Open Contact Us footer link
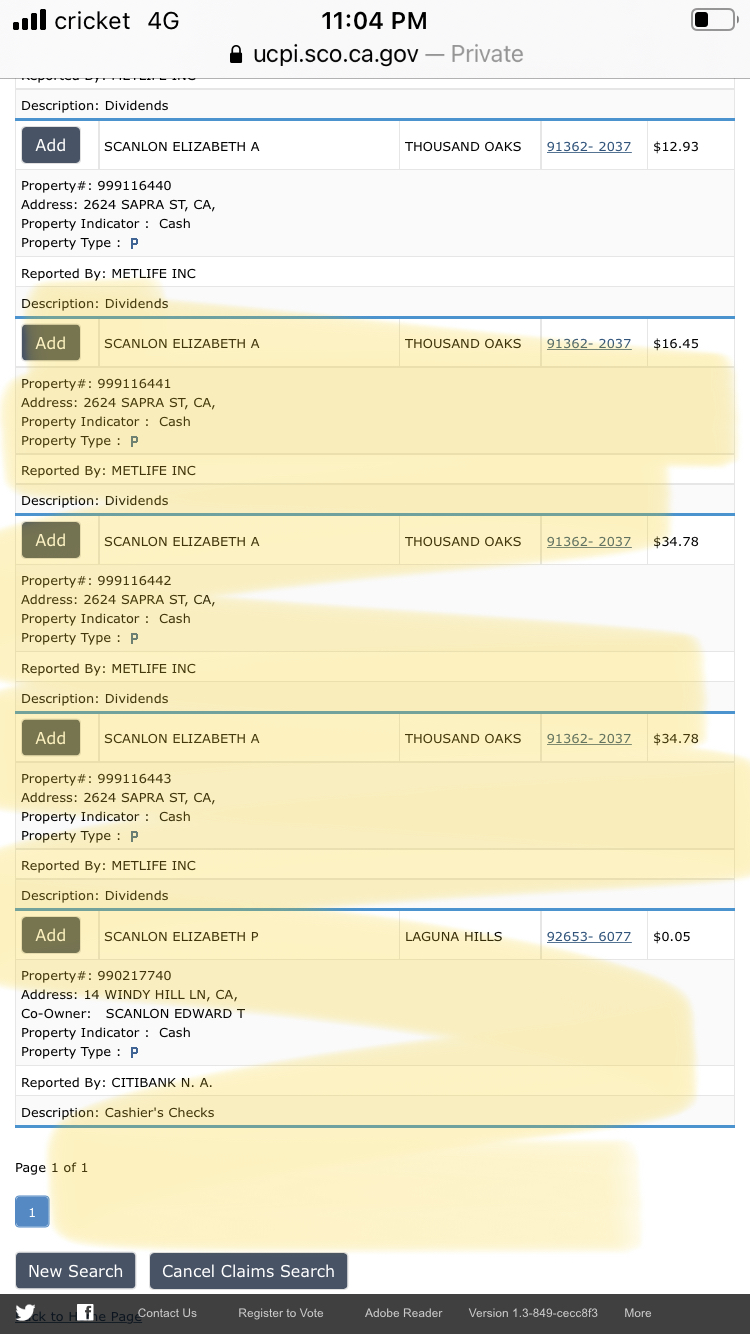Screen dimensions: 750x1334 [167, 1313]
